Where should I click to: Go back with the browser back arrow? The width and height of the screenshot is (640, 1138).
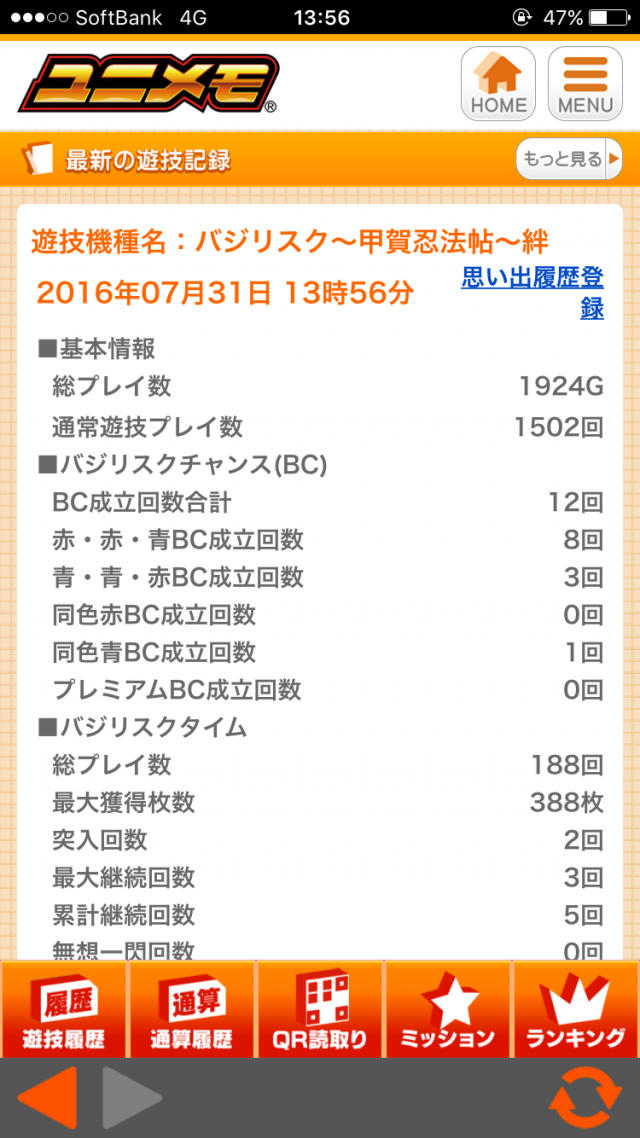click(47, 1099)
